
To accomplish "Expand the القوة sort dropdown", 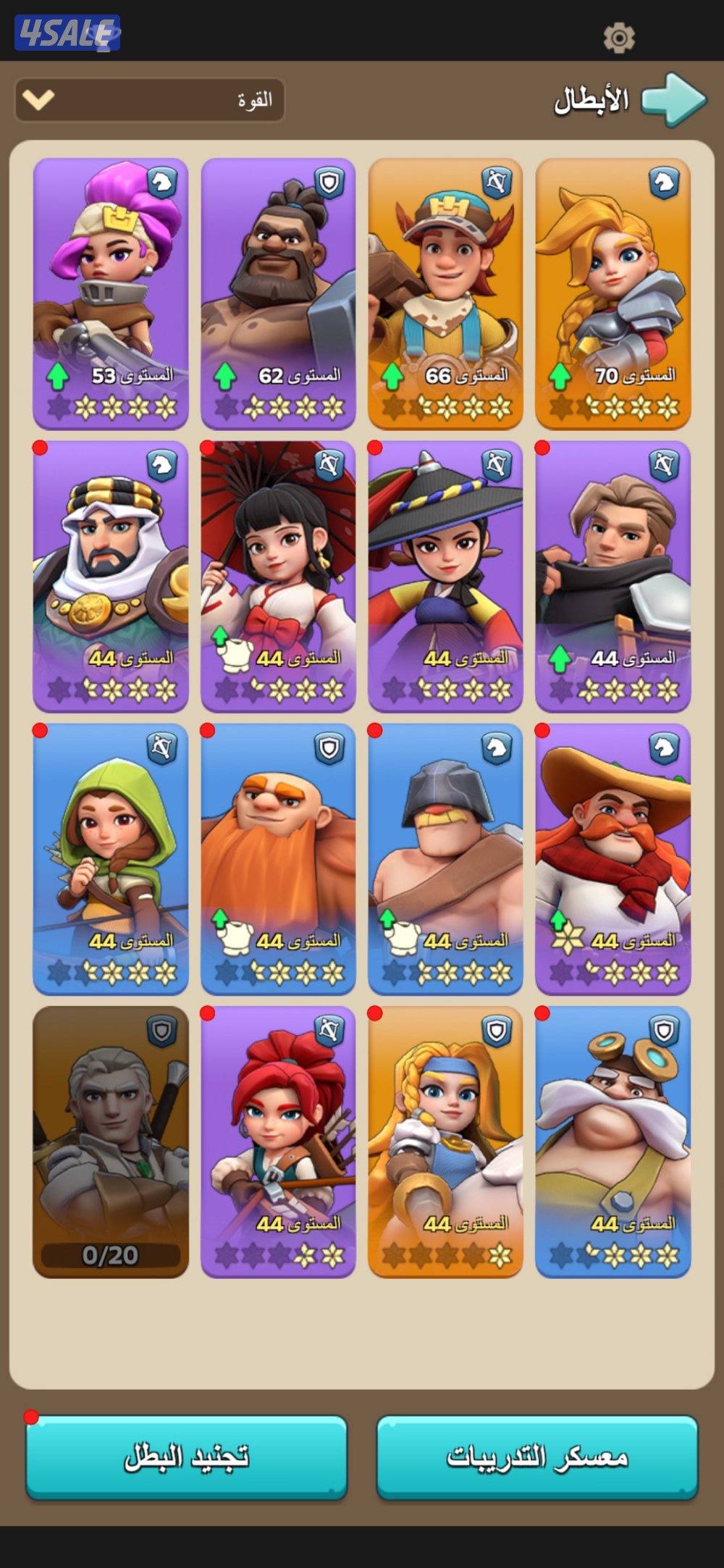I will point(149,100).
